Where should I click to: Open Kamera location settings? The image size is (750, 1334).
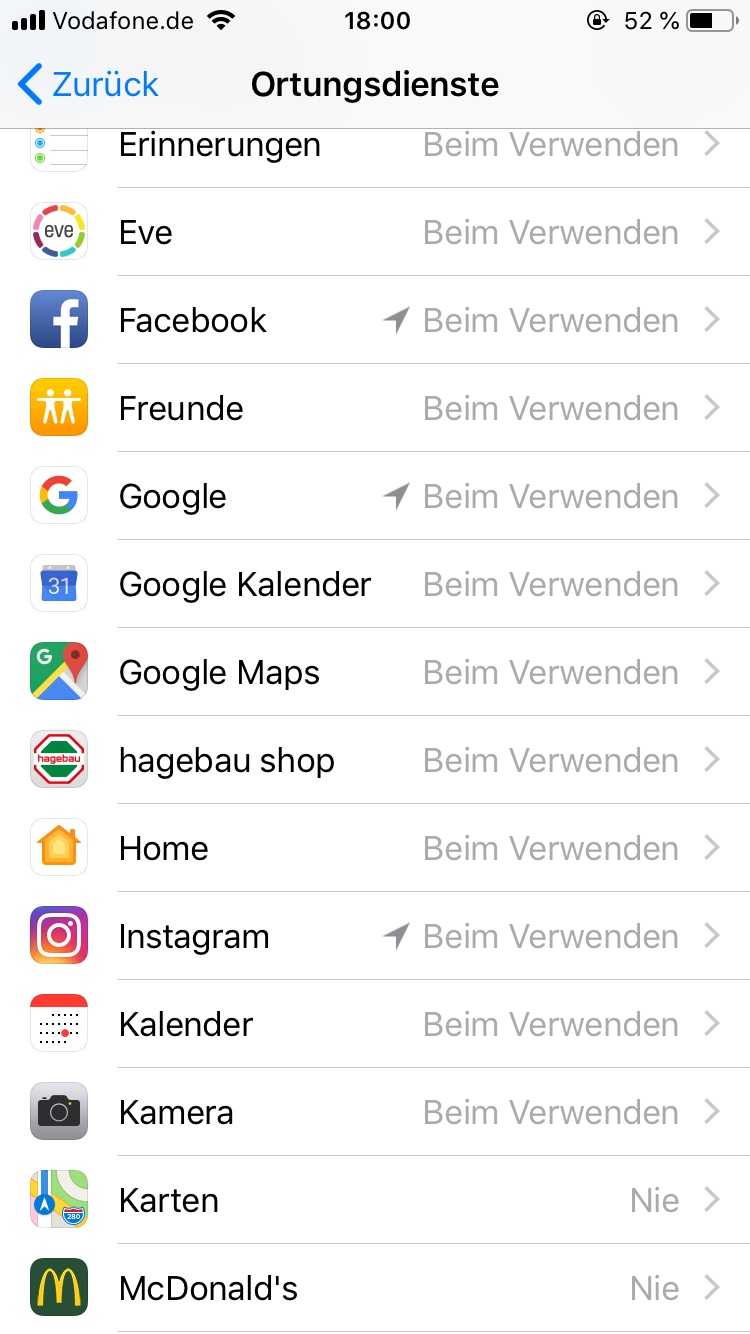coord(375,1112)
